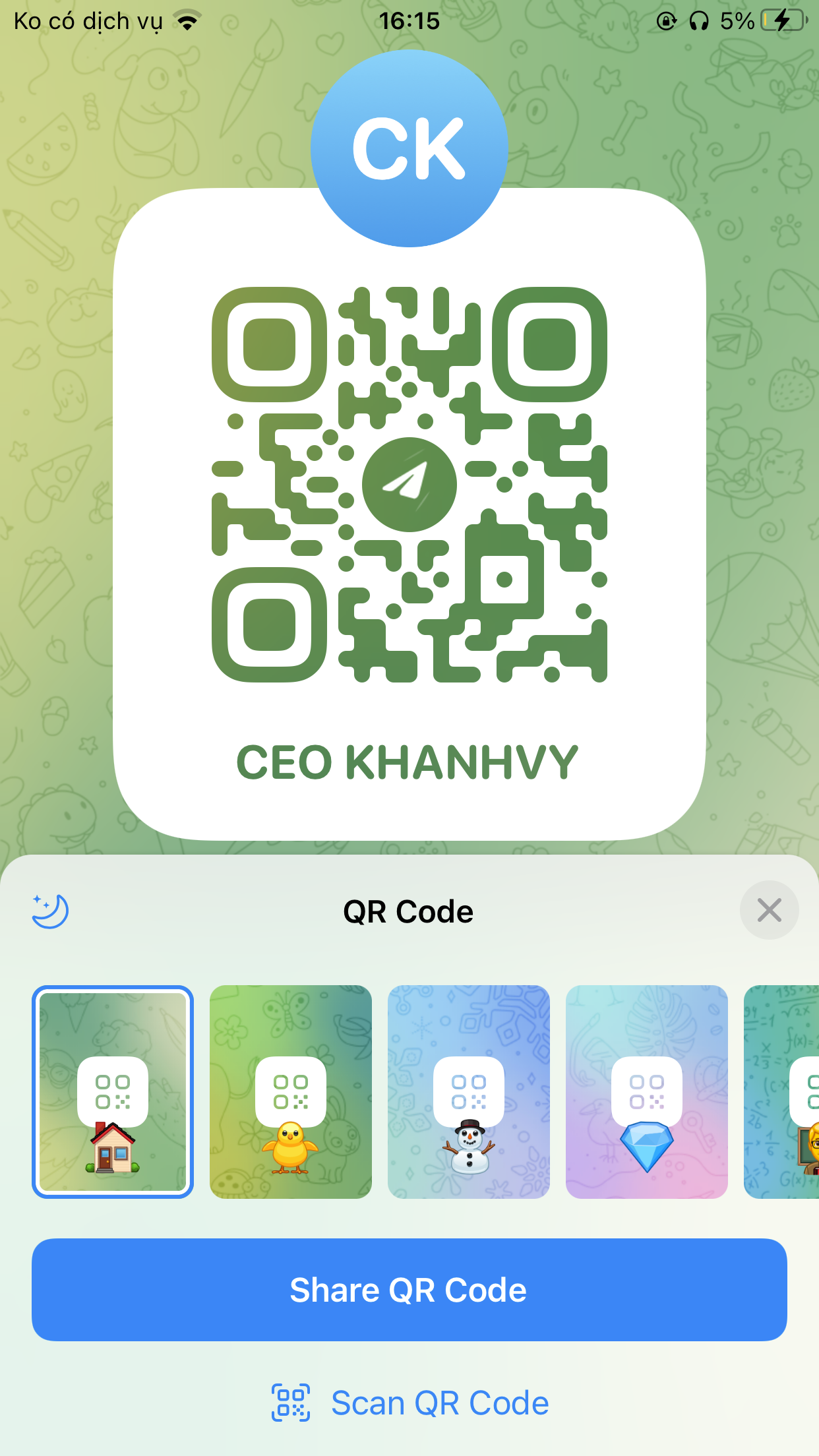Viewport: 819px width, 1456px height.
Task: Switch to night mode with moon icon
Action: 50,911
